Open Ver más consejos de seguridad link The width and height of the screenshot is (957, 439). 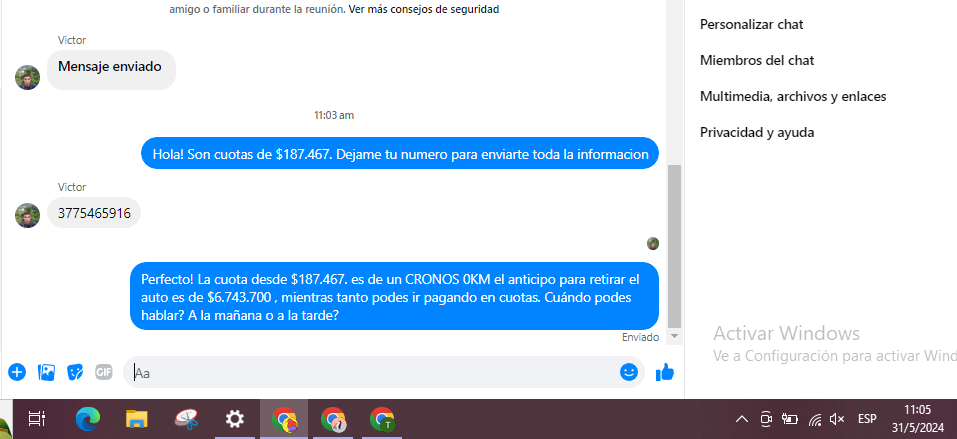pos(424,9)
